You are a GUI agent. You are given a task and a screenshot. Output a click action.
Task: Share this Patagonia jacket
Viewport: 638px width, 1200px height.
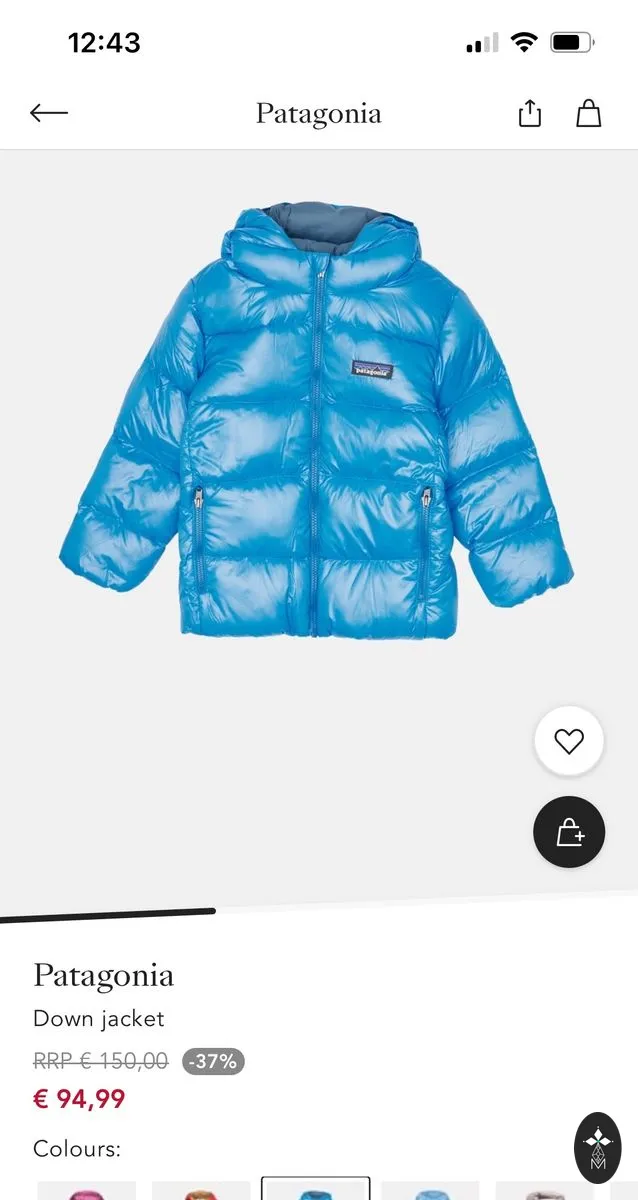pos(530,113)
